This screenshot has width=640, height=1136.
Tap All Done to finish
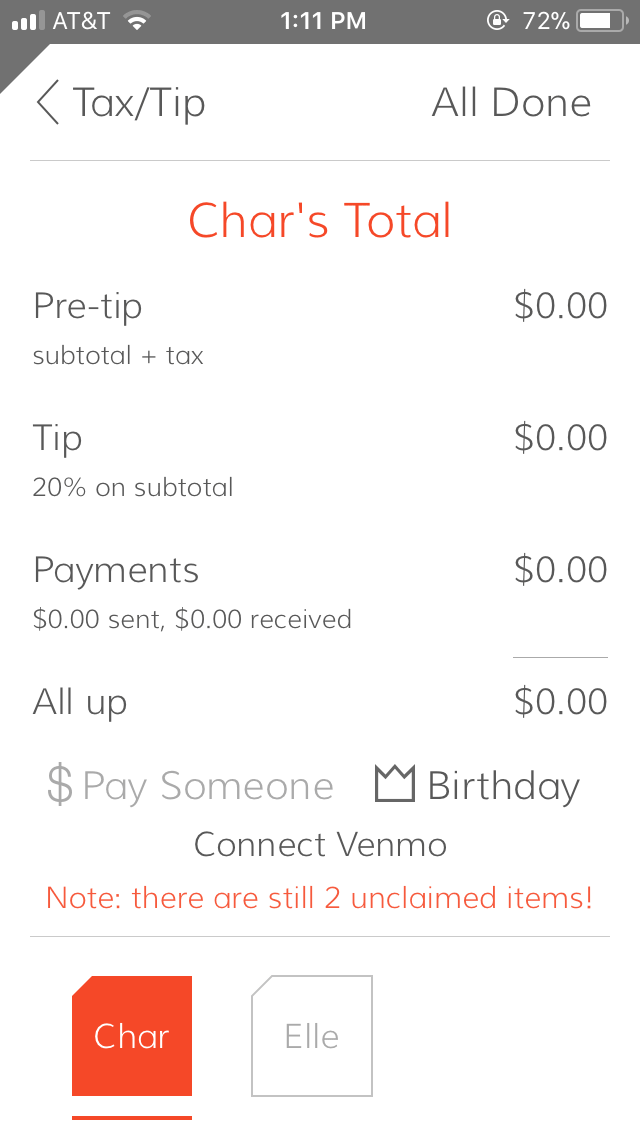pos(512,102)
